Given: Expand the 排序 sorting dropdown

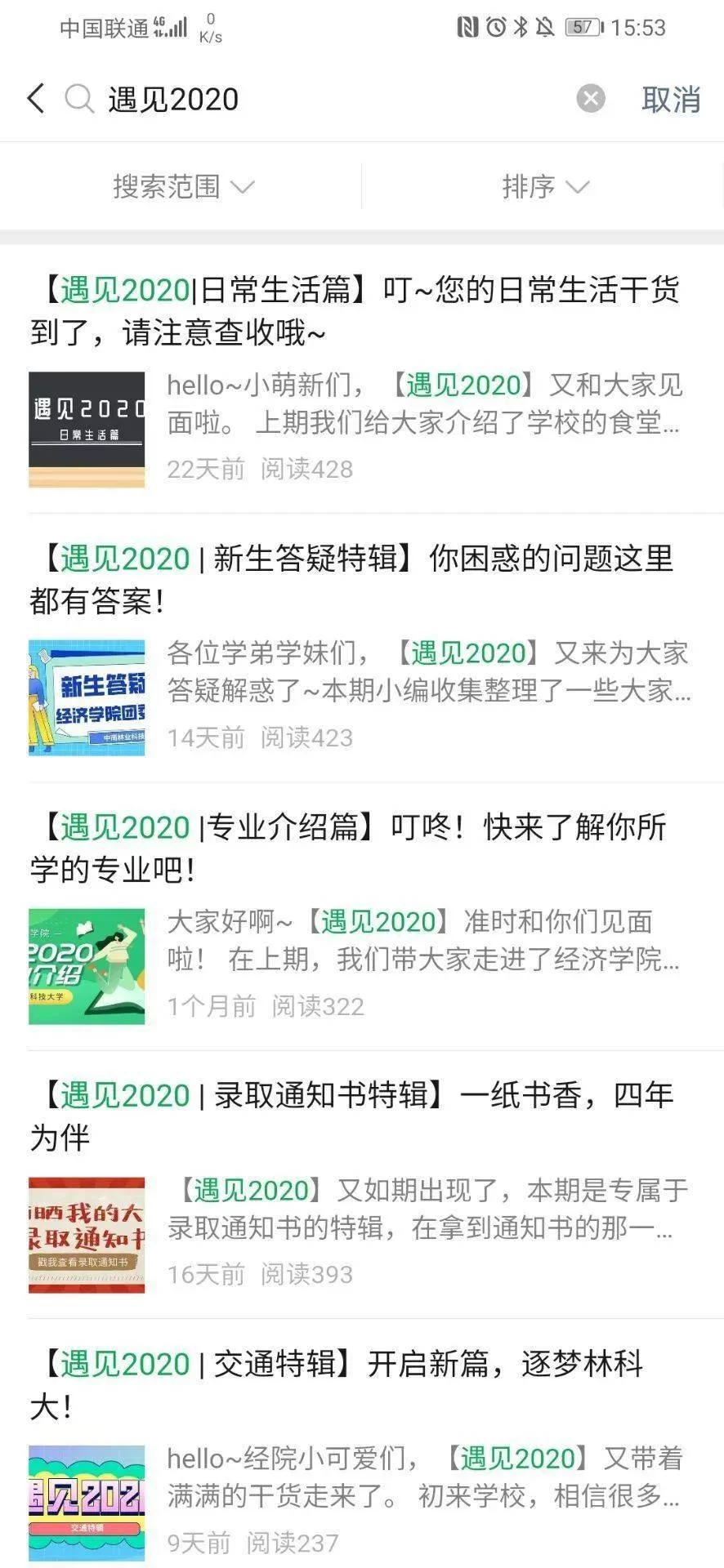Looking at the screenshot, I should [x=546, y=186].
